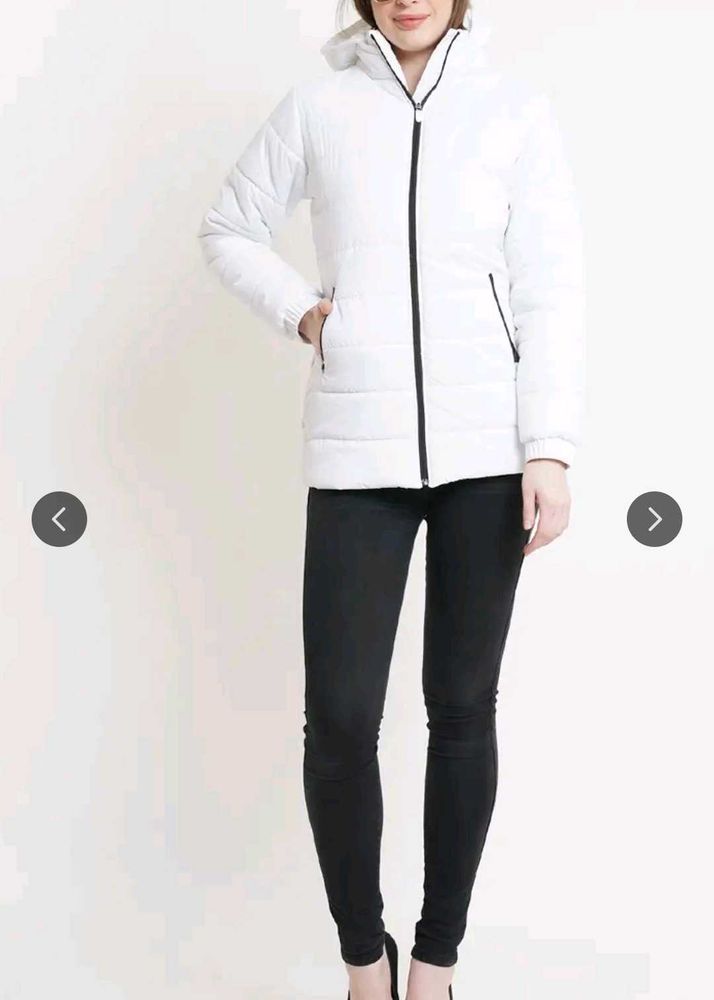Show the next product image
The image size is (714, 1000).
[x=654, y=519]
